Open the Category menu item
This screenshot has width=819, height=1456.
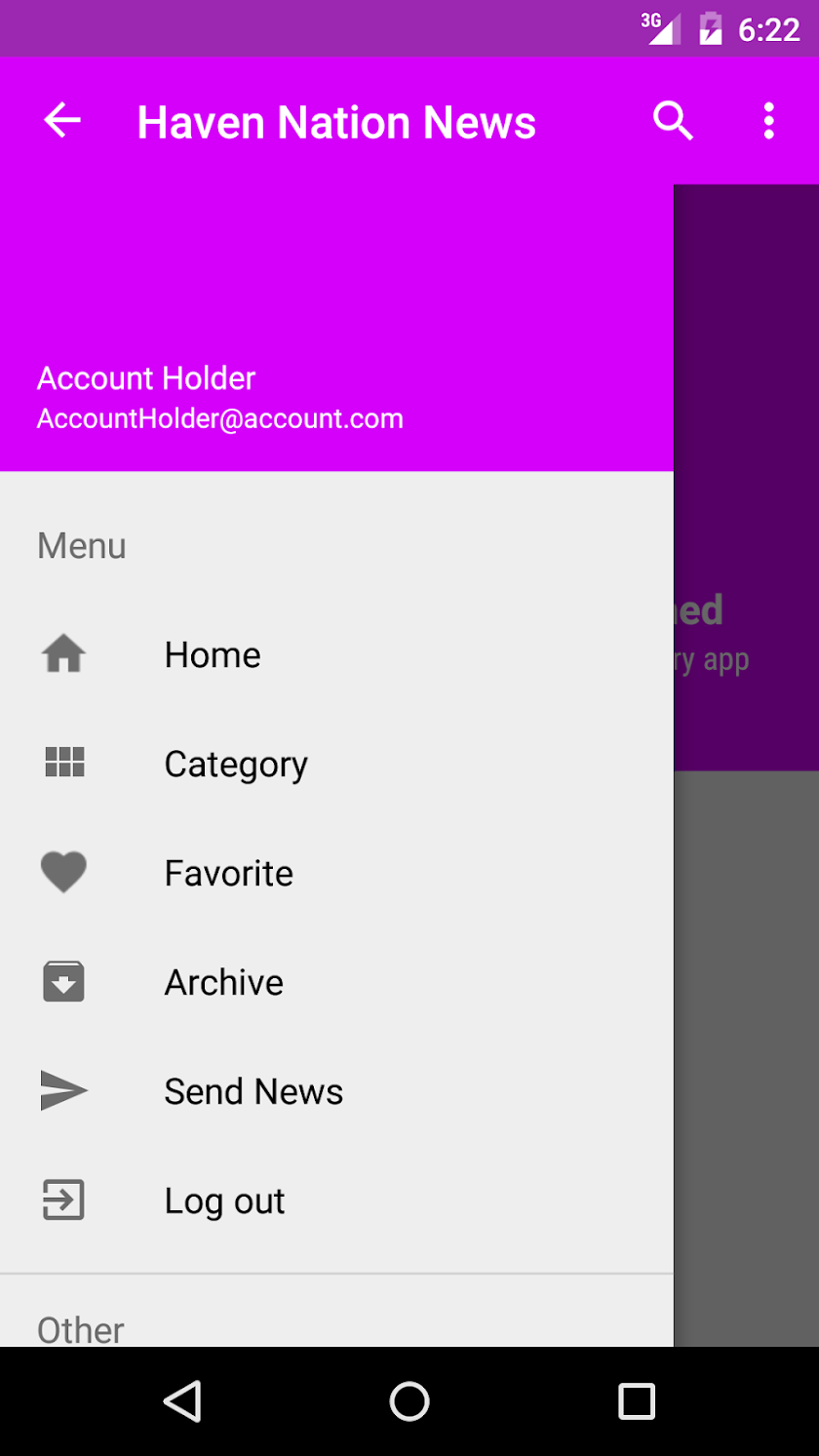point(235,764)
